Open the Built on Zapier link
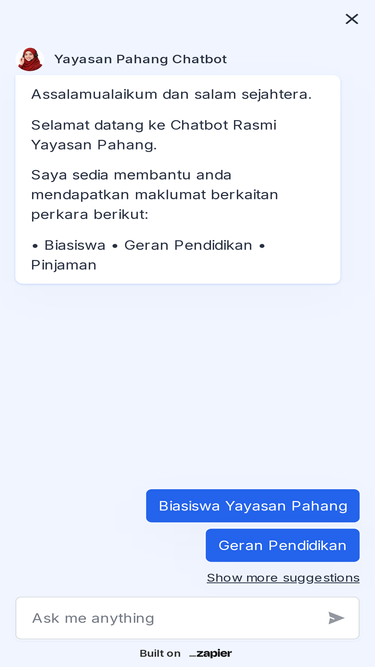This screenshot has width=375, height=667. pyautogui.click(x=186, y=653)
